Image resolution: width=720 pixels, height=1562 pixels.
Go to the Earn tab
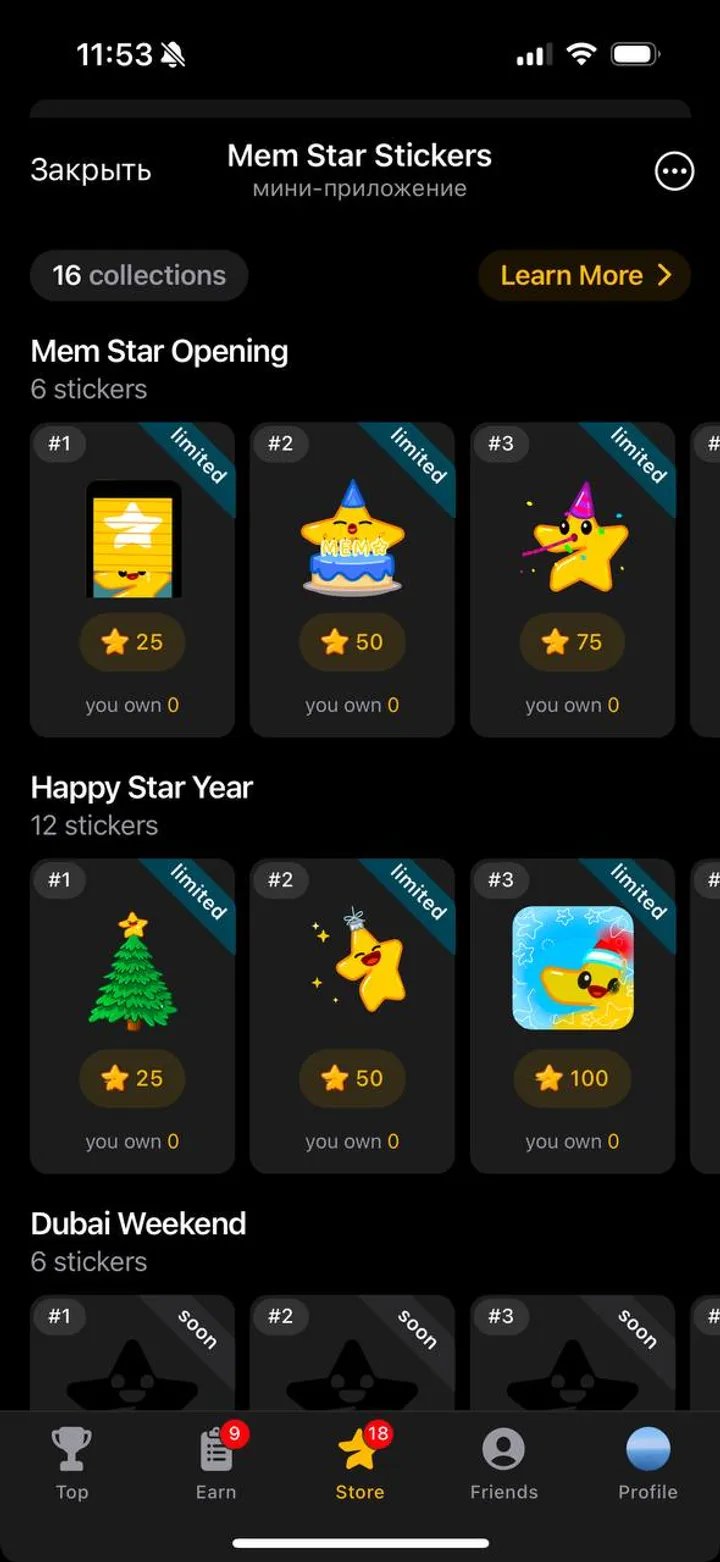(216, 1464)
